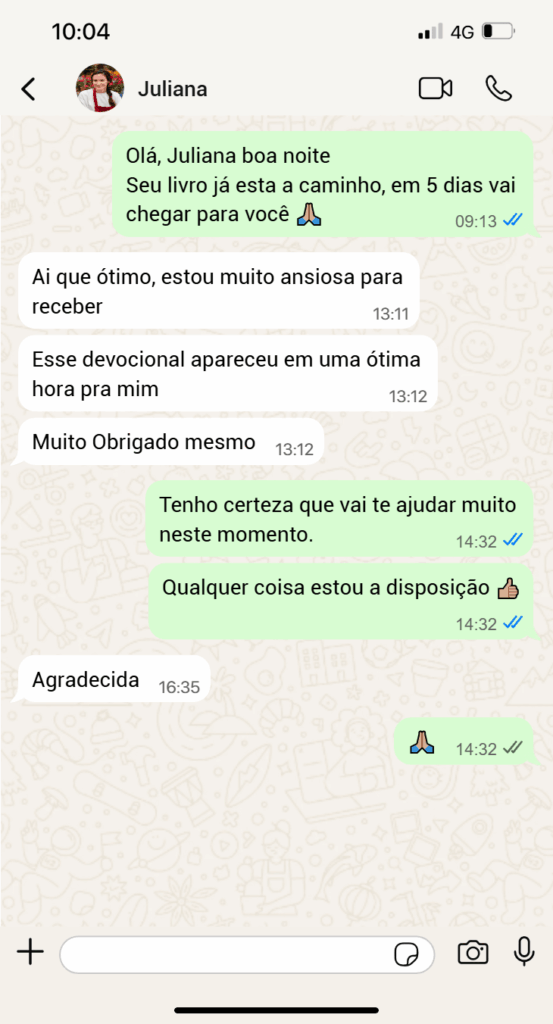Open the camera to send a photo
The image size is (553, 1024).
click(473, 953)
